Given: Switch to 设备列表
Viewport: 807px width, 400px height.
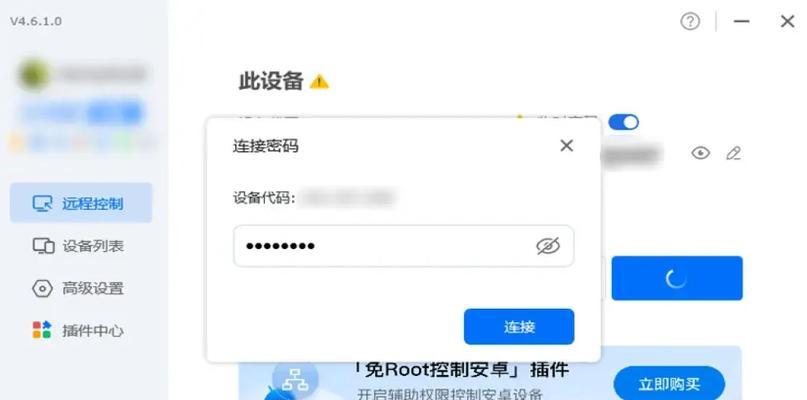Looking at the screenshot, I should [80, 246].
